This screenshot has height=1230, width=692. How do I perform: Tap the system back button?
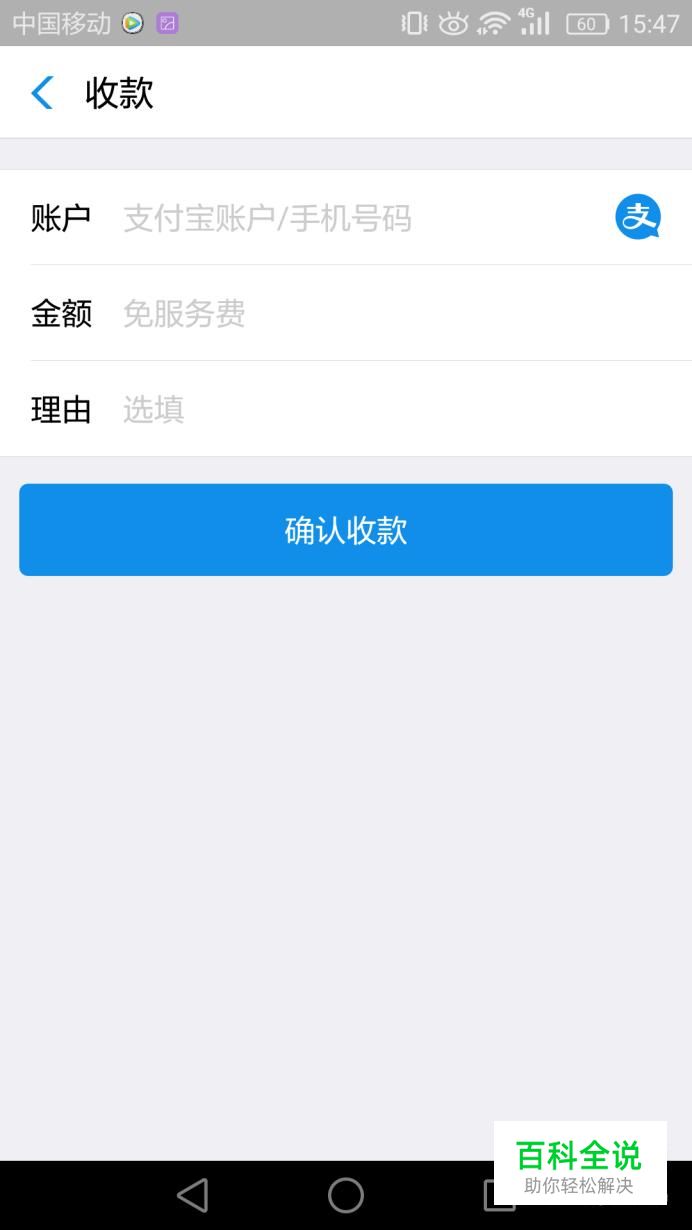click(192, 1195)
